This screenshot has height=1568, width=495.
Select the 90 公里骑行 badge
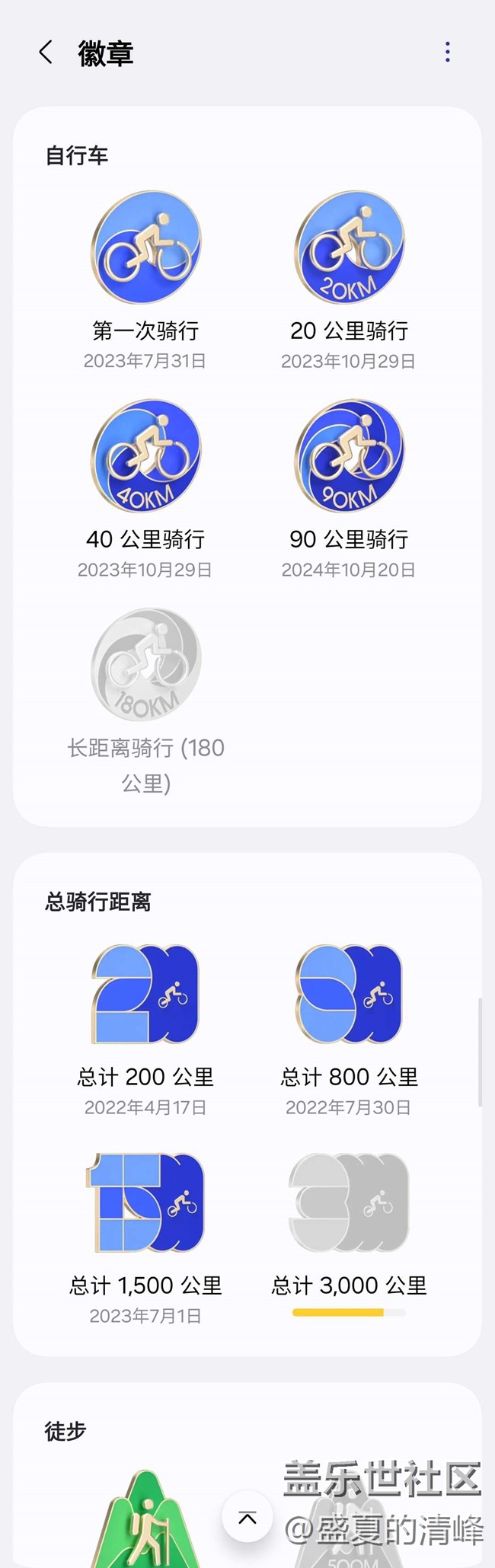pyautogui.click(x=349, y=456)
